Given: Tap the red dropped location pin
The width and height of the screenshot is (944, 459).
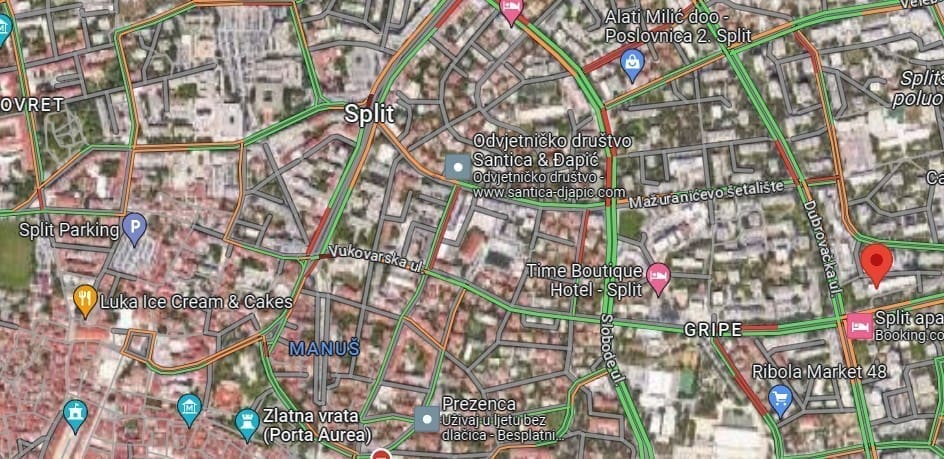Looking at the screenshot, I should (877, 264).
